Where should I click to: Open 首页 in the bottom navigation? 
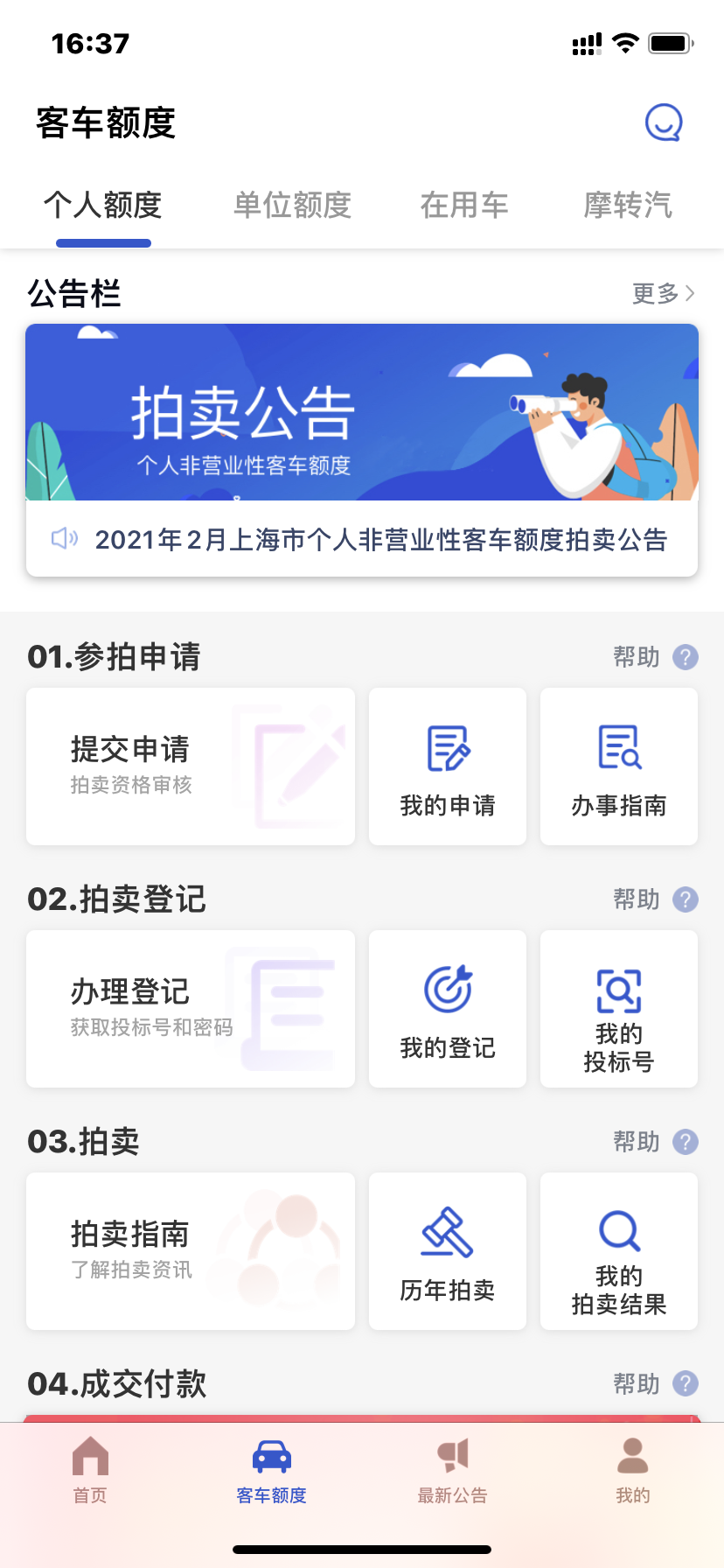90,1470
